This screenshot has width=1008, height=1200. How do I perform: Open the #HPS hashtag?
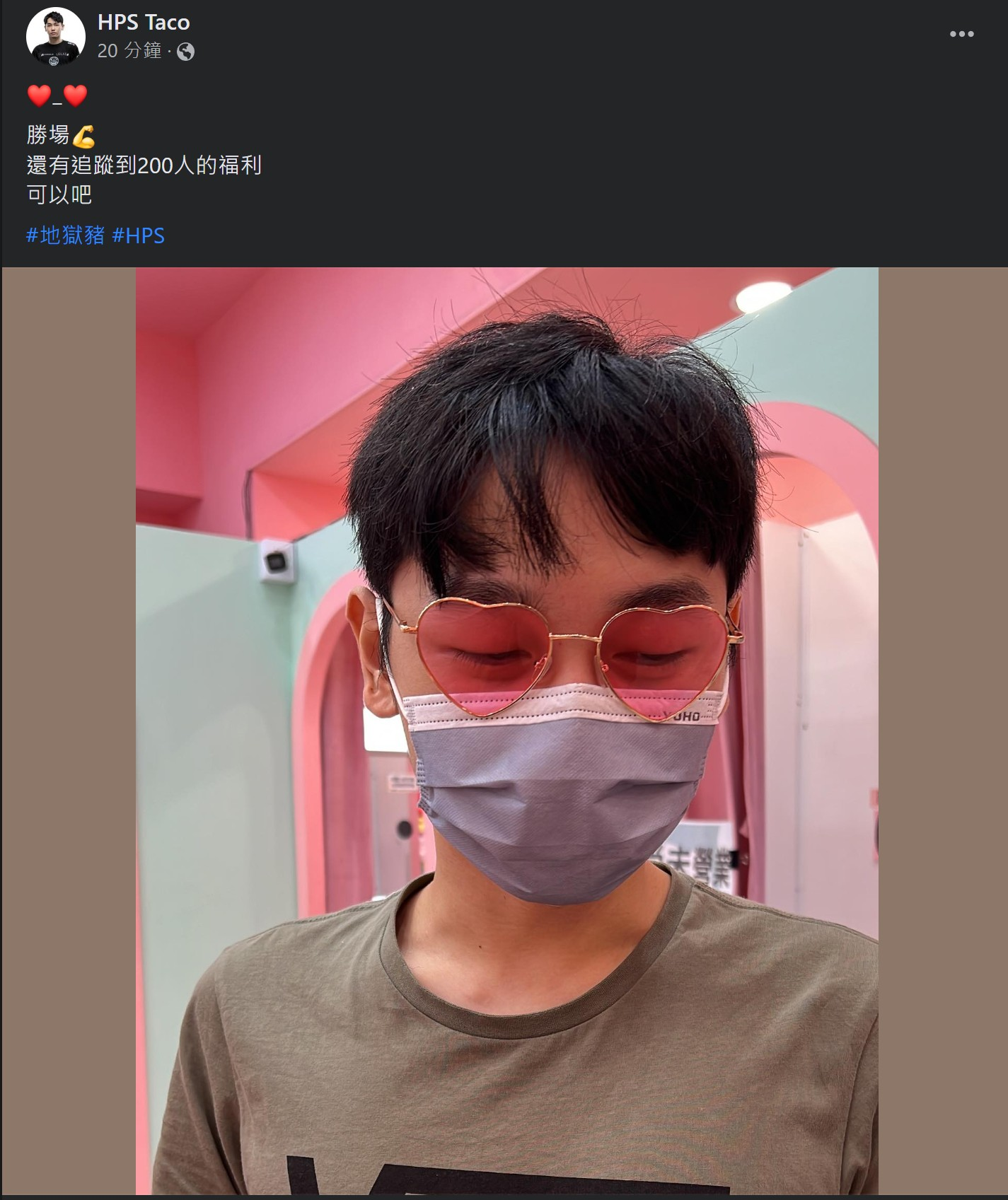(x=139, y=235)
